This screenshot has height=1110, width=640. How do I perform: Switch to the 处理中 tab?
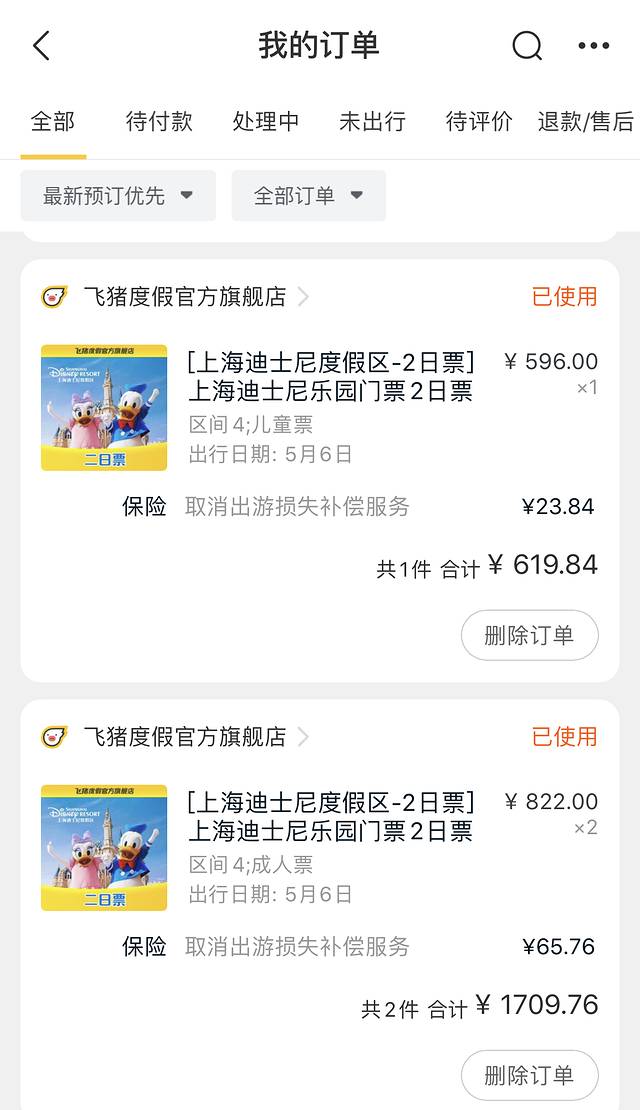point(266,122)
